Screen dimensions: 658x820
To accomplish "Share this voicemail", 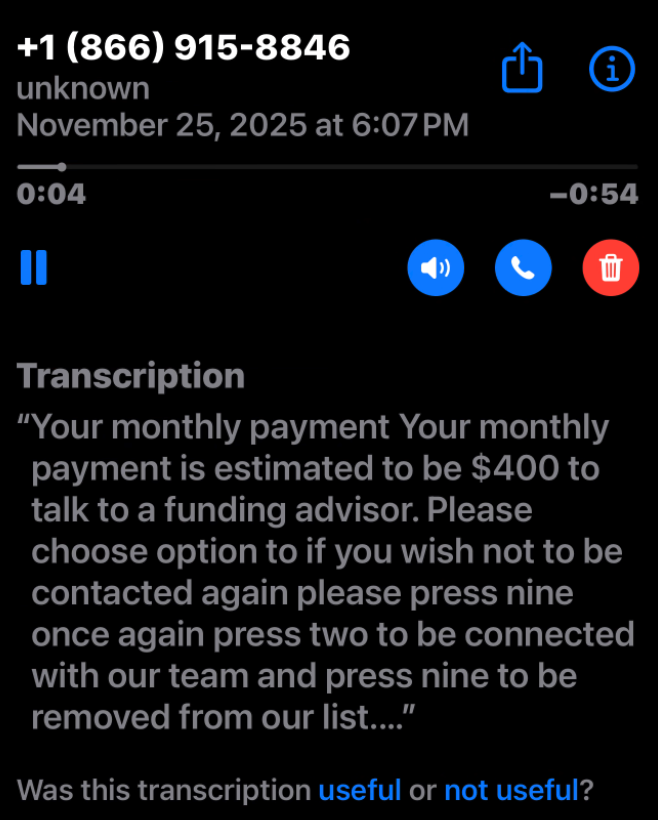I will click(x=521, y=69).
